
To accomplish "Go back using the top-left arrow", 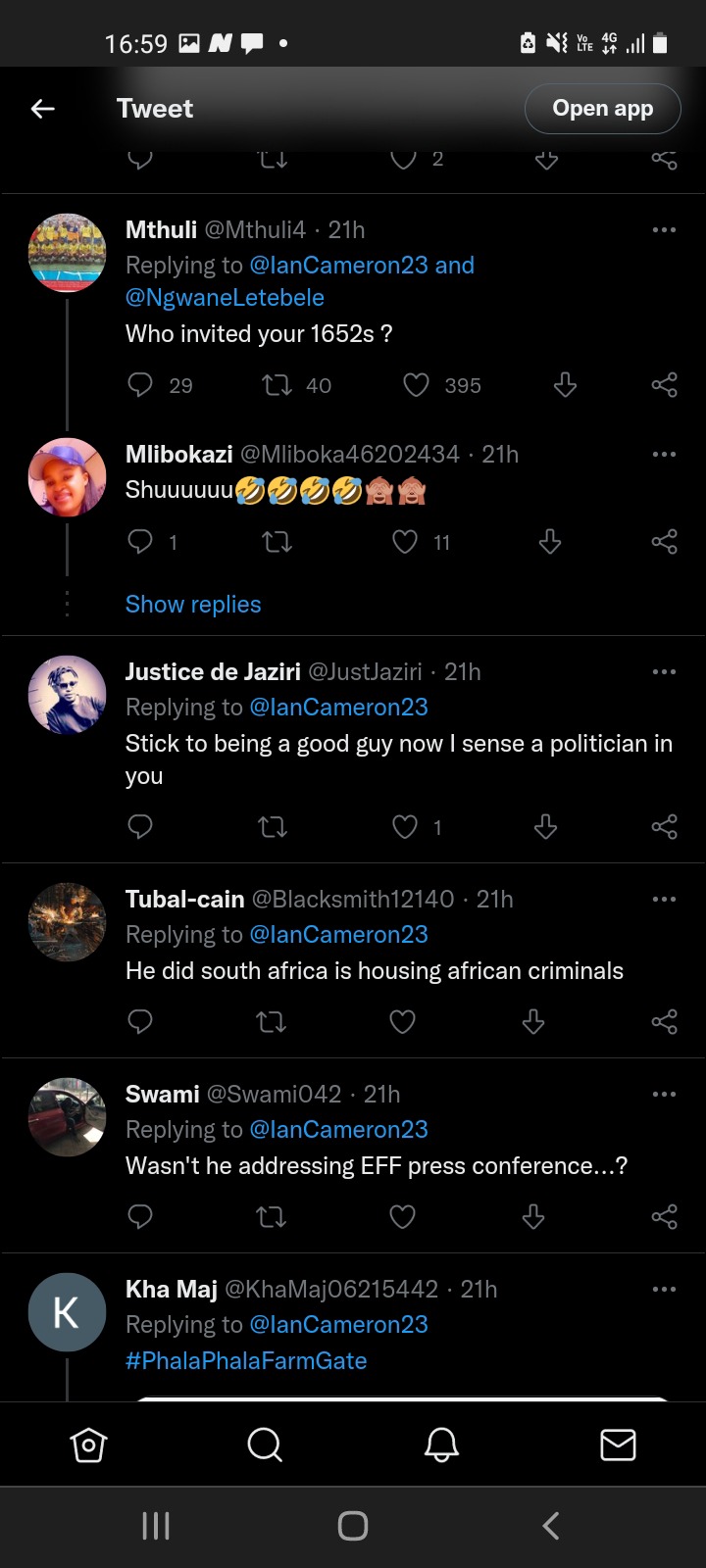I will [x=43, y=109].
